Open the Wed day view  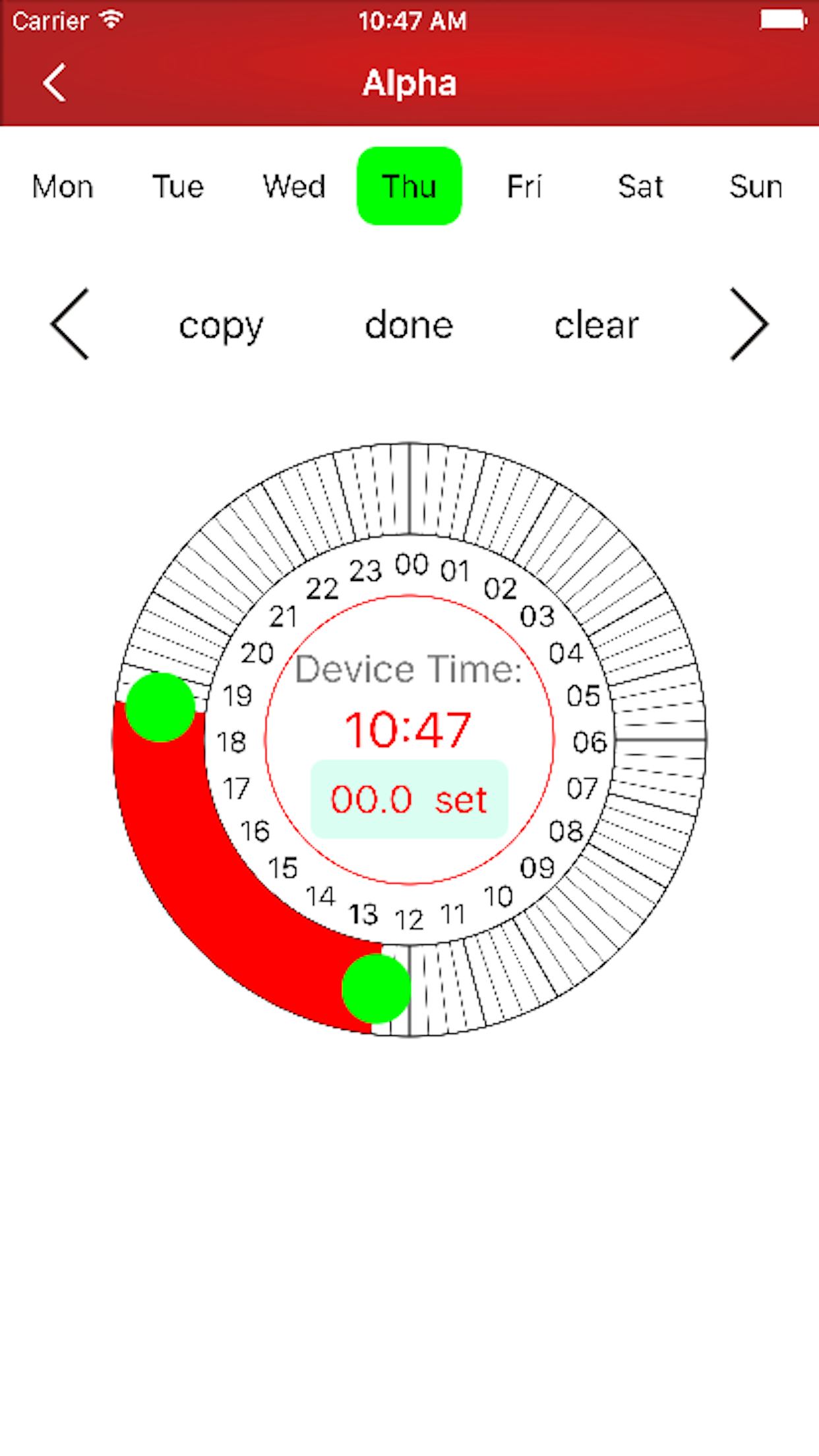pos(294,186)
